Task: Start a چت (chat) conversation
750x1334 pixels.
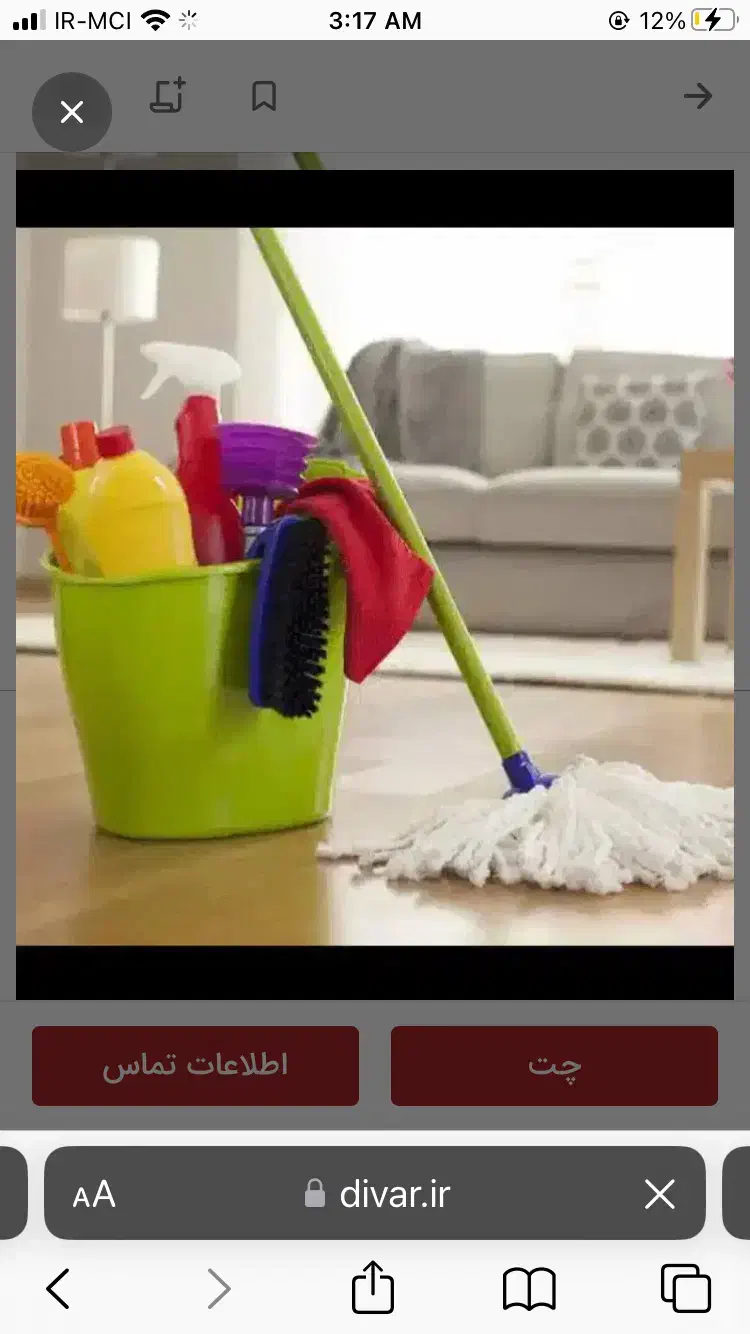Action: [554, 1065]
